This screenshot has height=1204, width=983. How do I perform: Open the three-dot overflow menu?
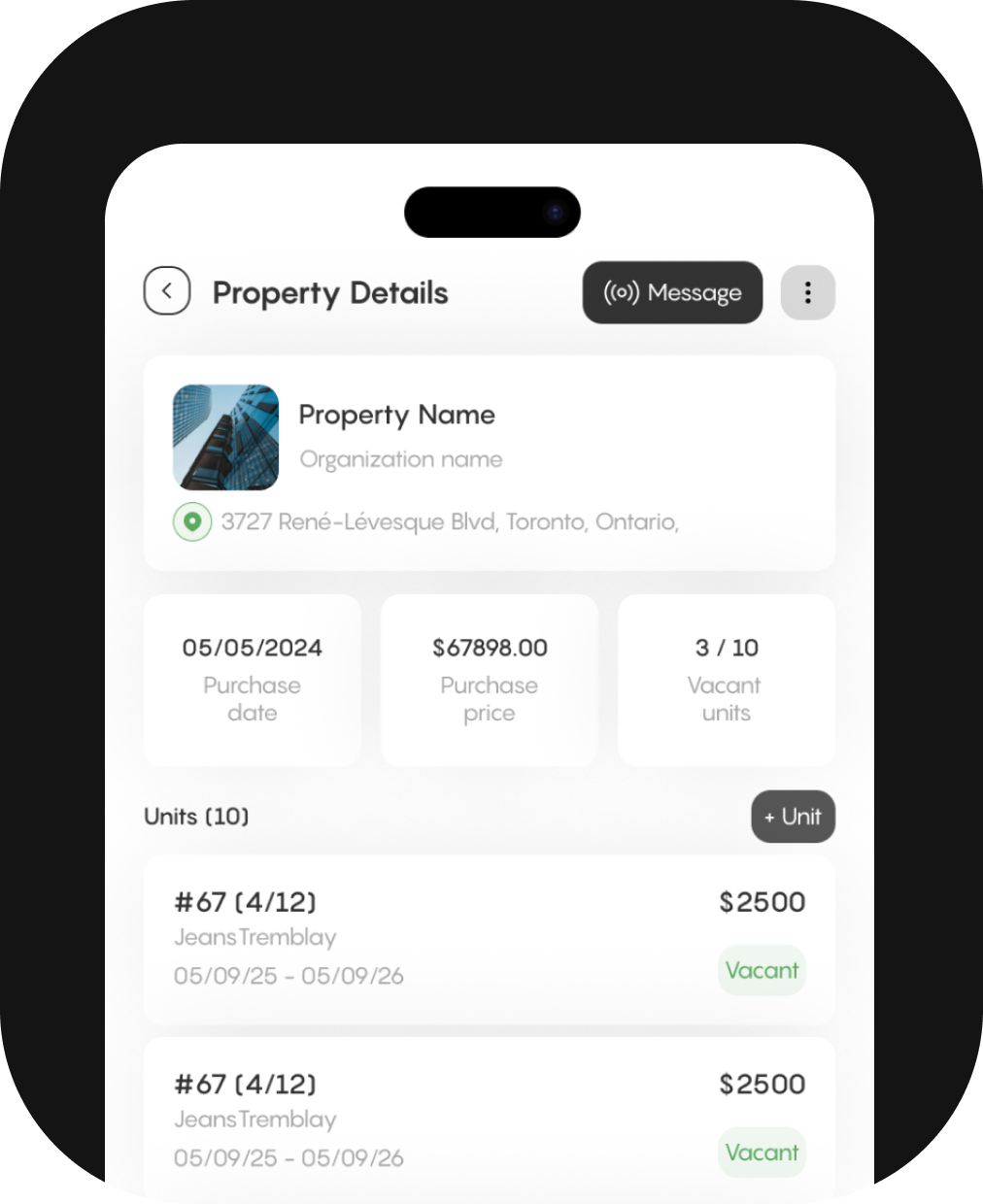[807, 292]
